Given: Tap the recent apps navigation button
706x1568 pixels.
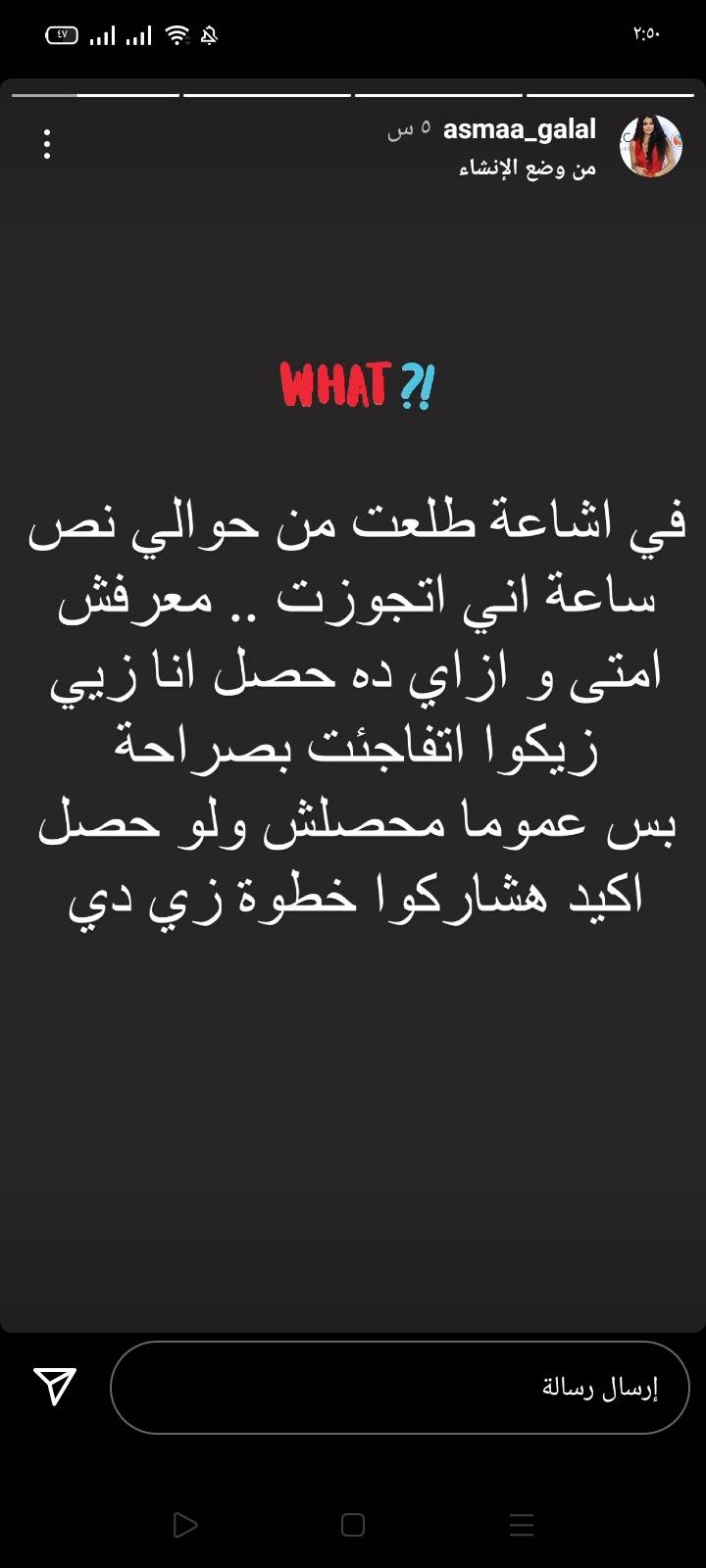Looking at the screenshot, I should click(518, 1525).
